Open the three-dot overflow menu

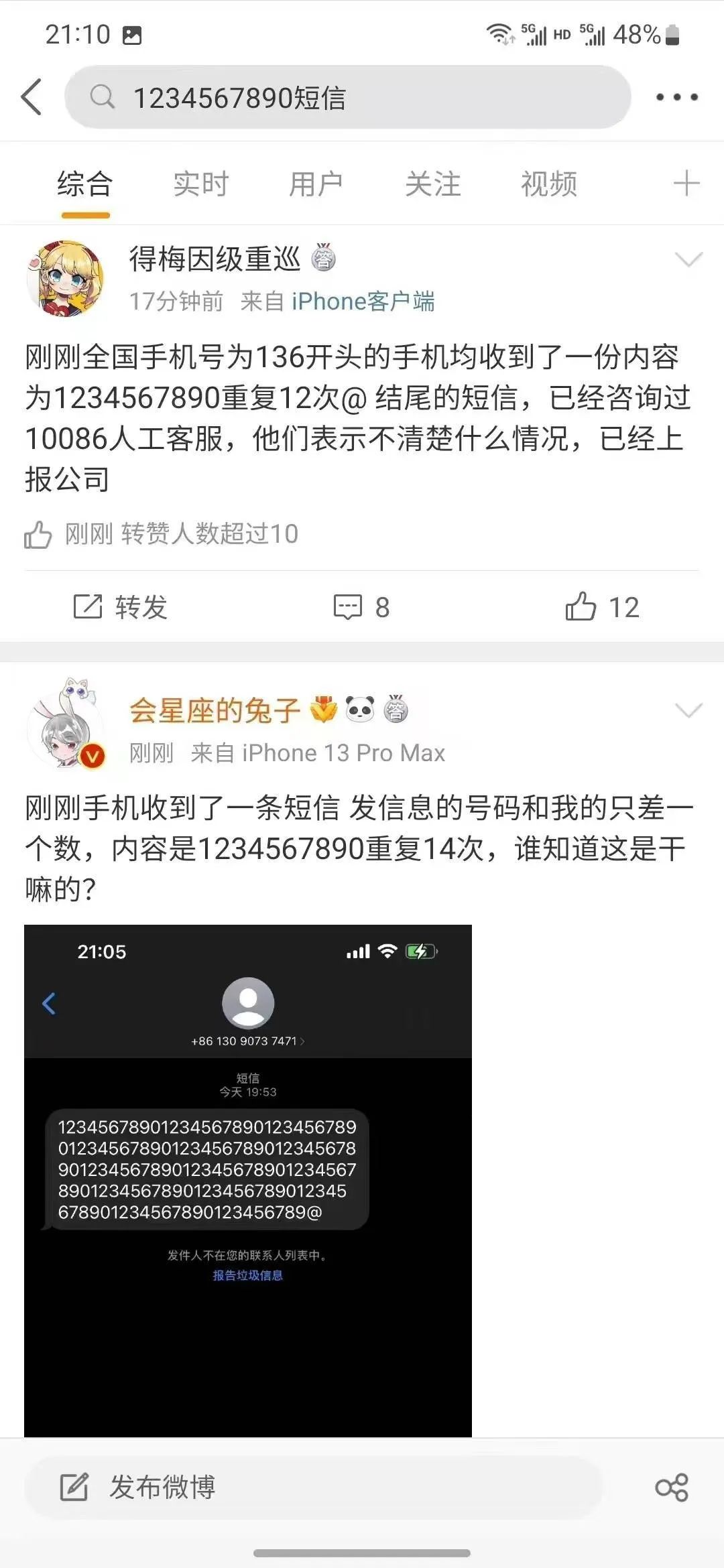coord(676,97)
